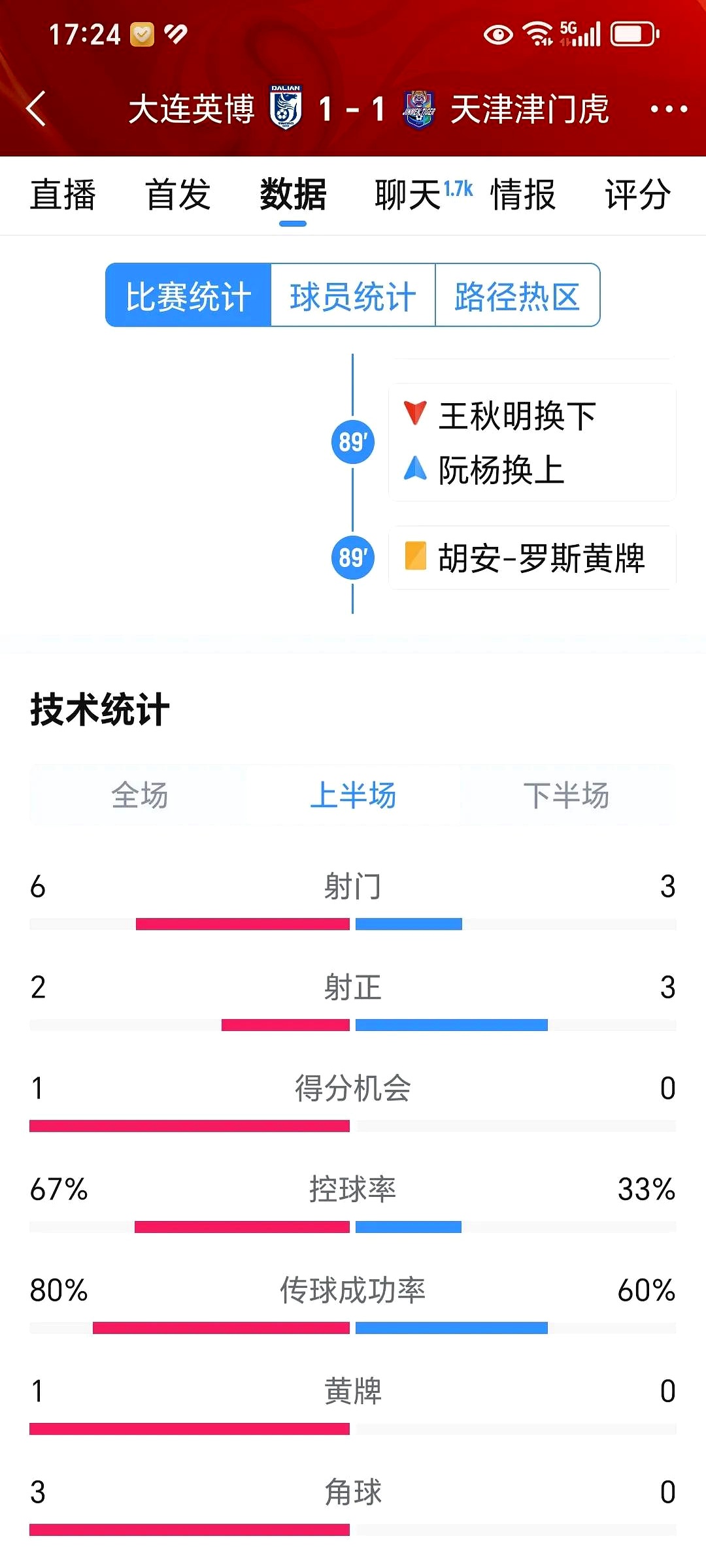Select 球员统计 in the statistics segmented control
Image resolution: width=706 pixels, height=1568 pixels.
pos(353,295)
